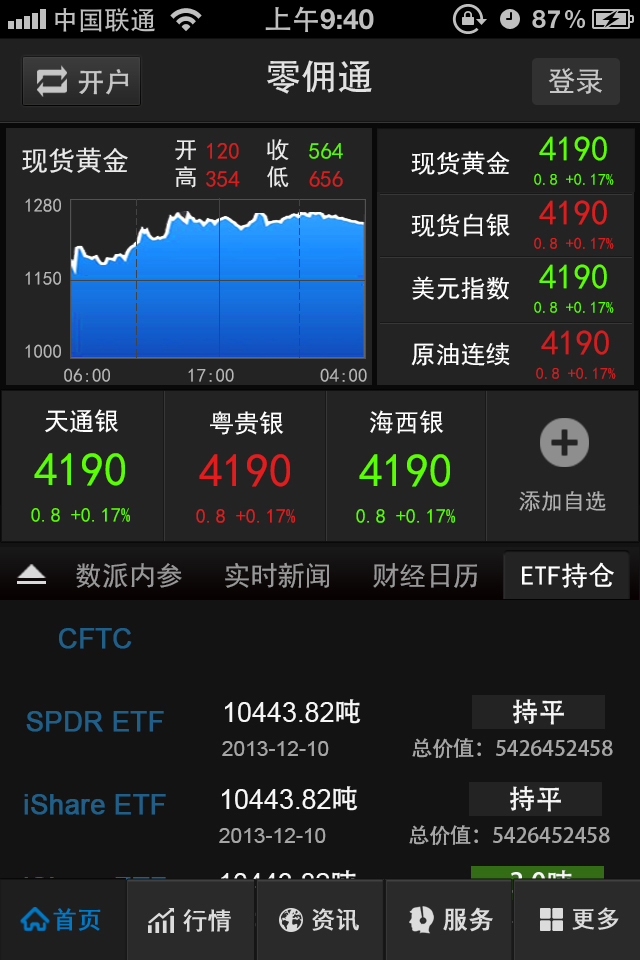Select the 现货白银 quote row
Screen dimensions: 640x960
(507, 226)
